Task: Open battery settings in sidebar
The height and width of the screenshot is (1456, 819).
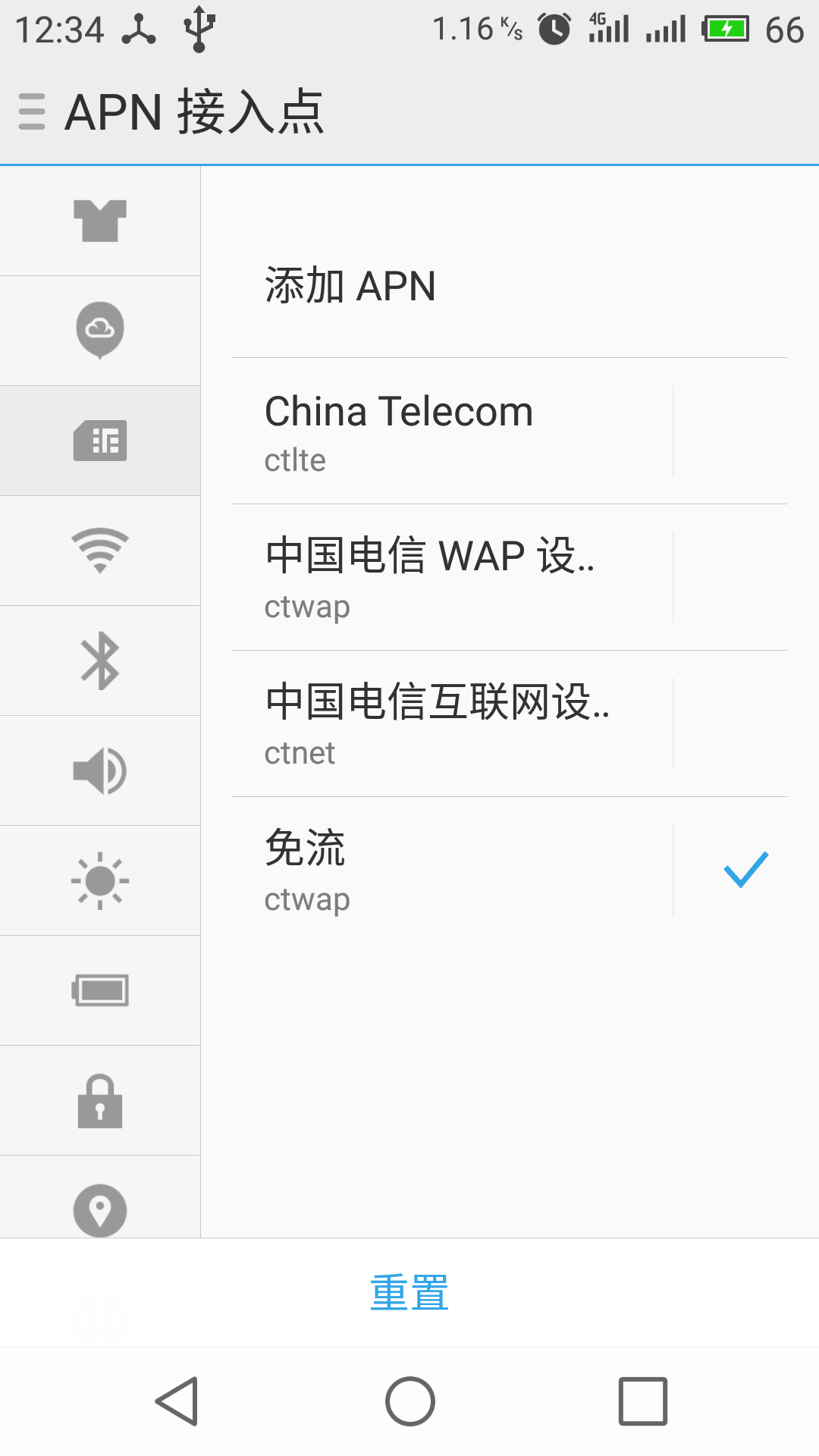Action: pos(100,990)
